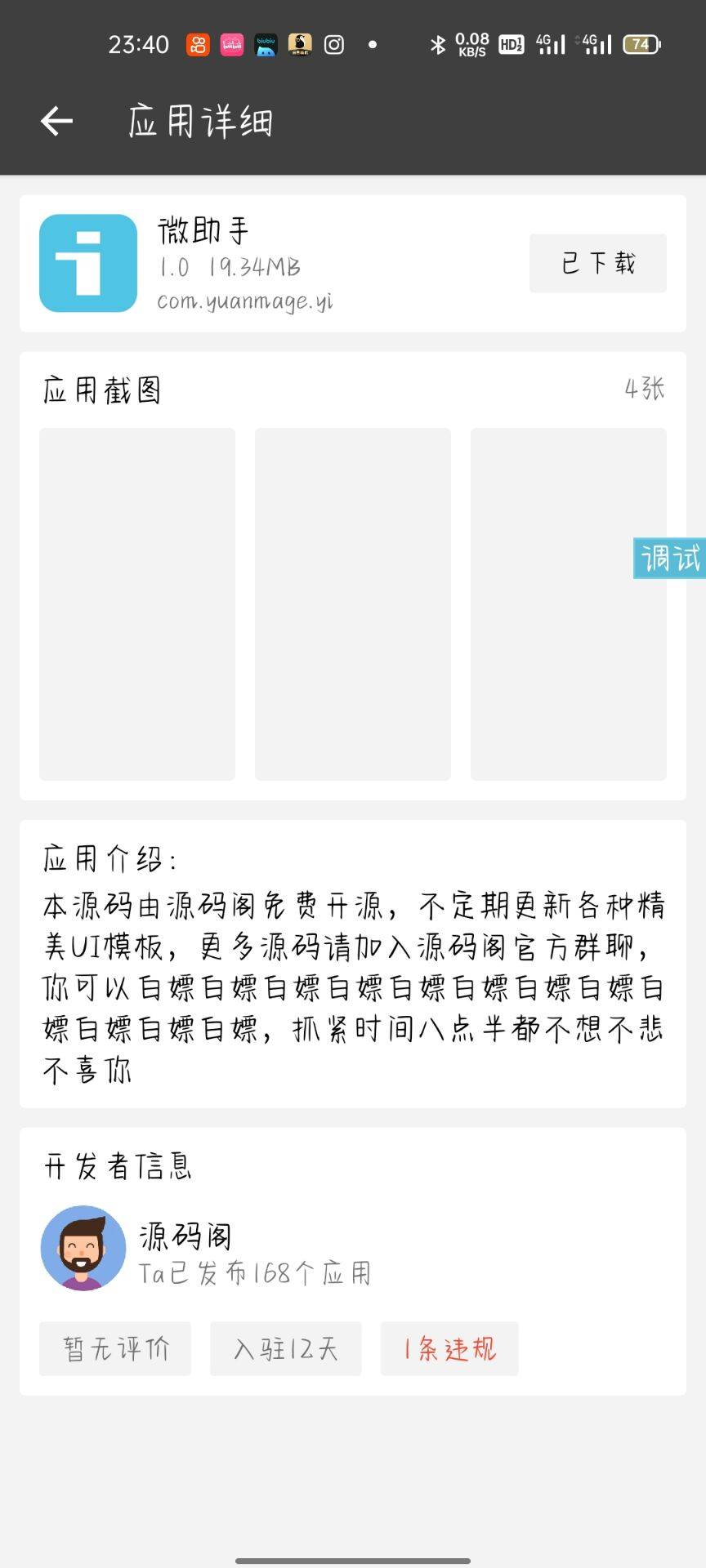Tap the 已下载 button

(597, 263)
